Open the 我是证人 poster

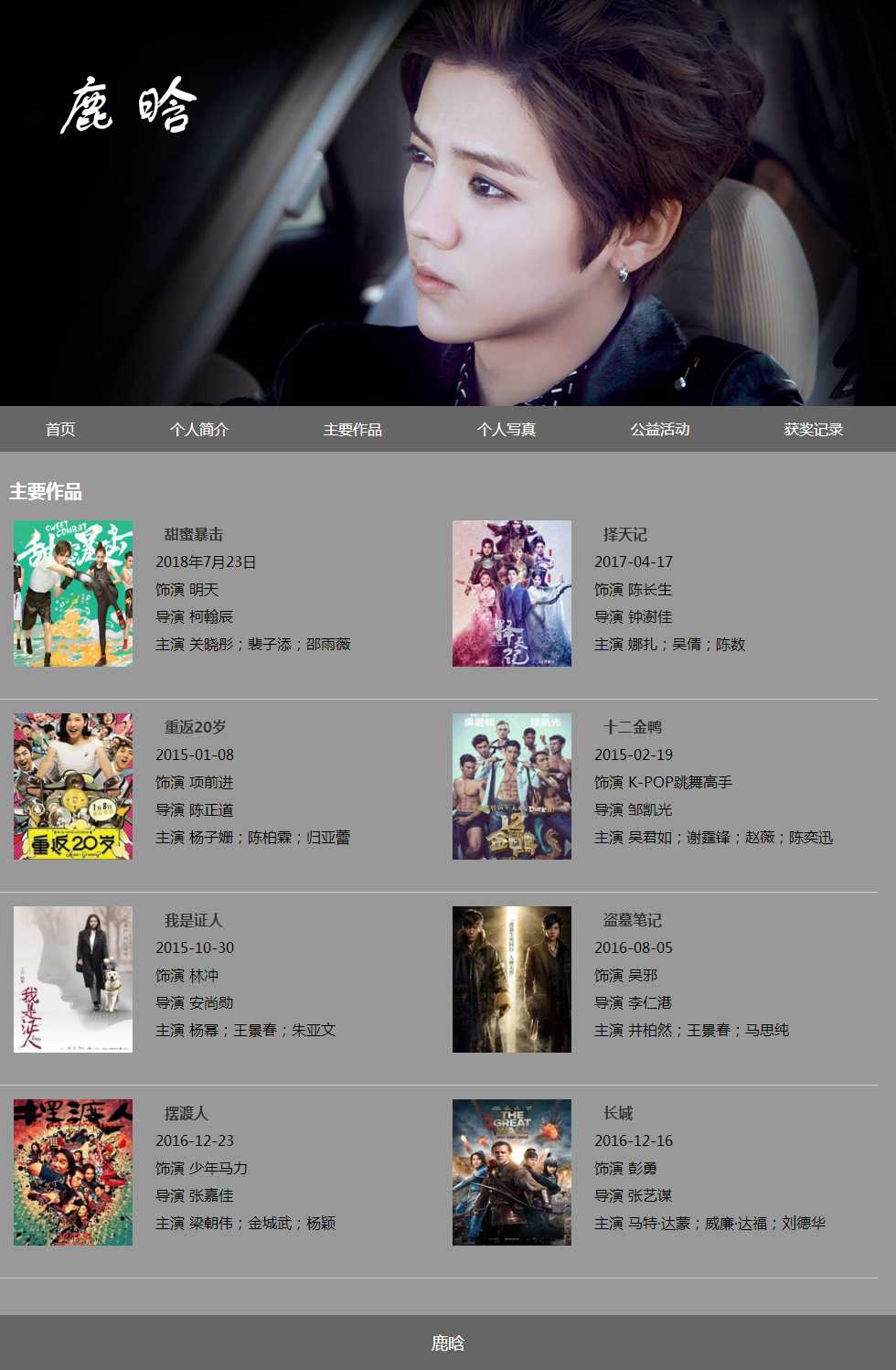point(73,979)
